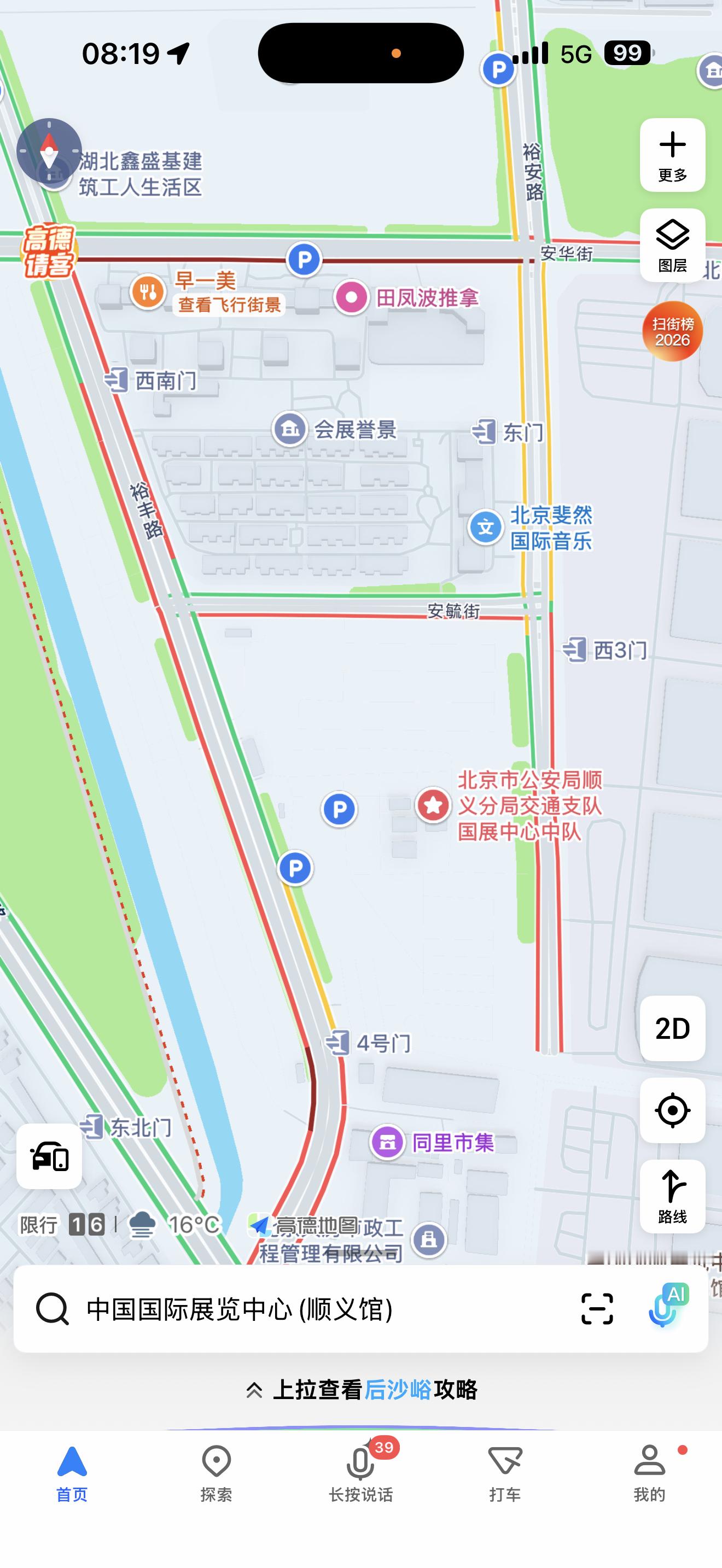Open the scan icon in the search bar
This screenshot has height=1568, width=722.
pyautogui.click(x=597, y=1309)
